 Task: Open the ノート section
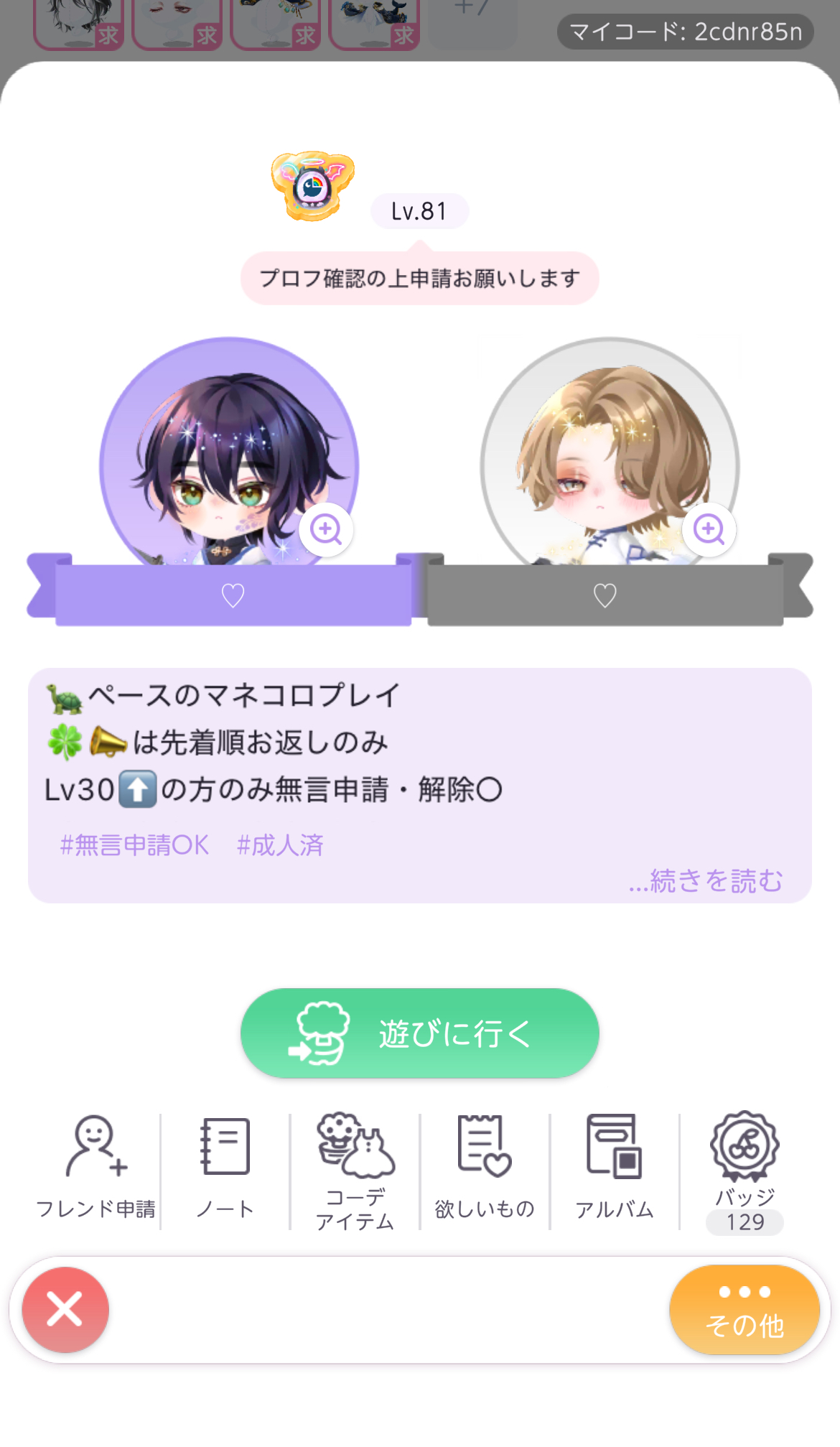coord(225,1168)
